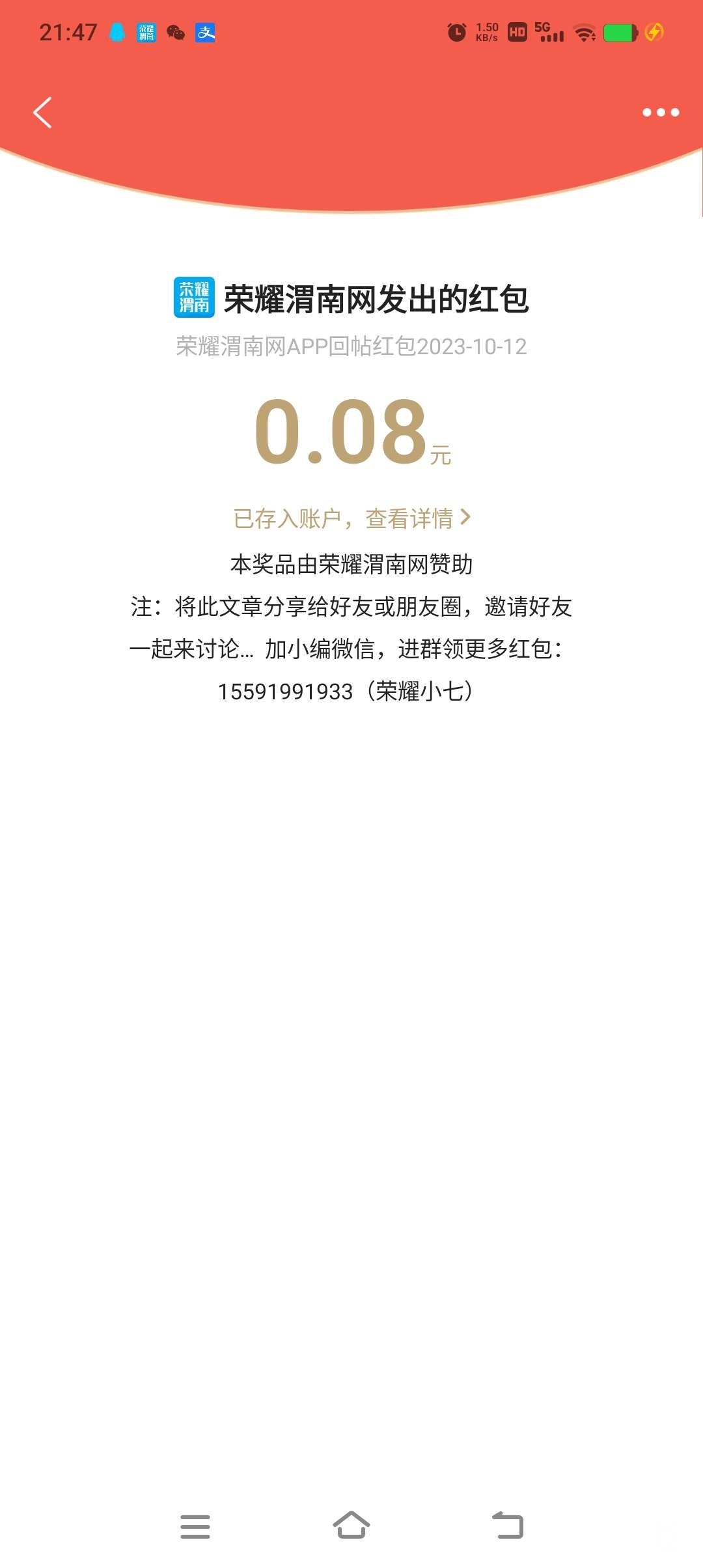Open 已存入账户，查看详情 link
The height and width of the screenshot is (1568, 703).
point(351,518)
